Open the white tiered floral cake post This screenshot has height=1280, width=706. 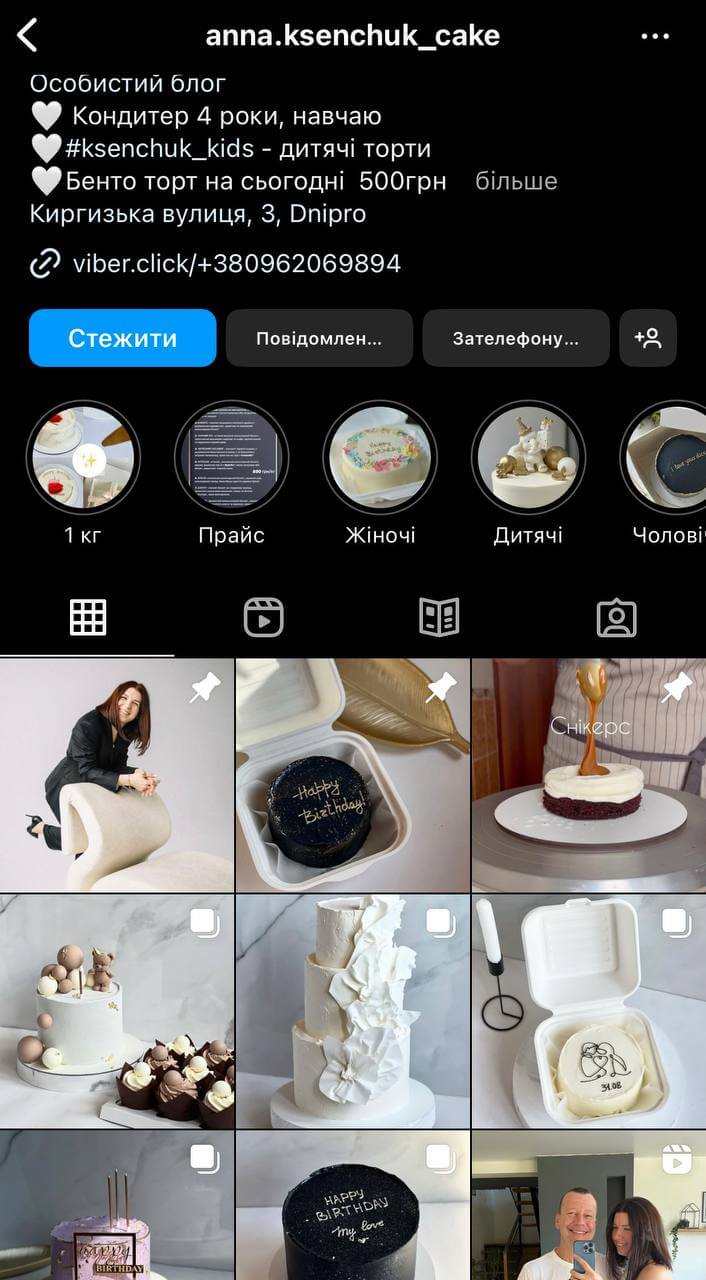pos(353,1011)
